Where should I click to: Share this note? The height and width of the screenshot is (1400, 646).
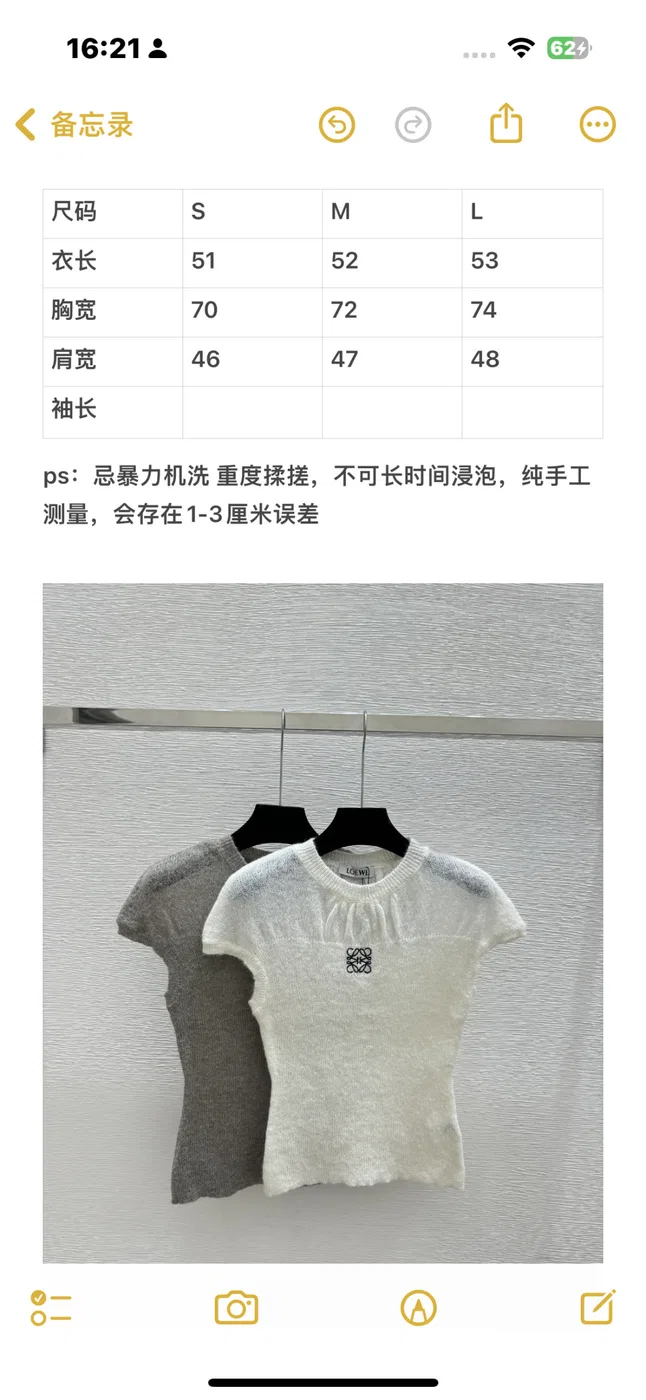tap(506, 124)
